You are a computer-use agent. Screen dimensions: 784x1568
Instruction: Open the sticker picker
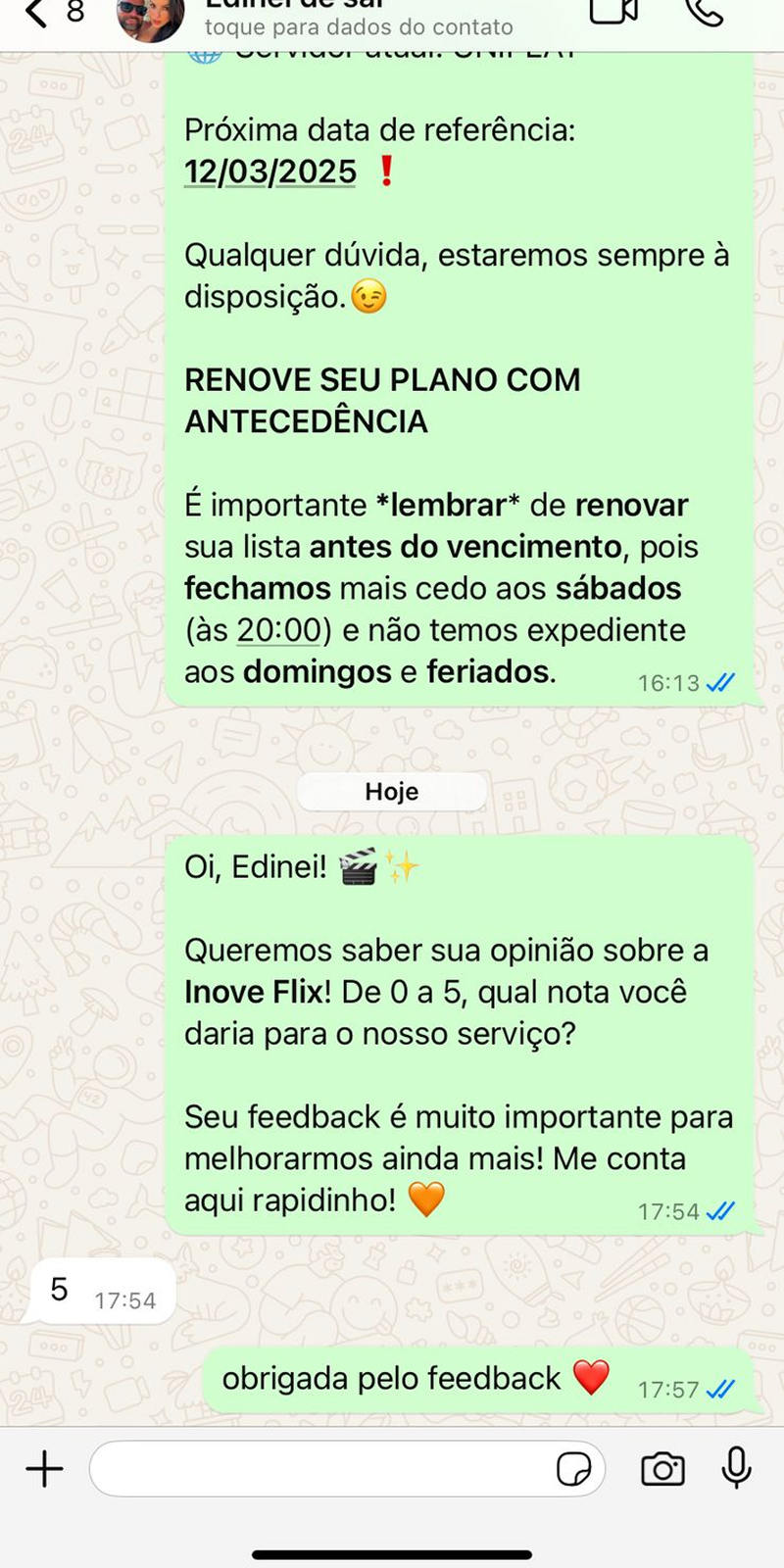573,1469
